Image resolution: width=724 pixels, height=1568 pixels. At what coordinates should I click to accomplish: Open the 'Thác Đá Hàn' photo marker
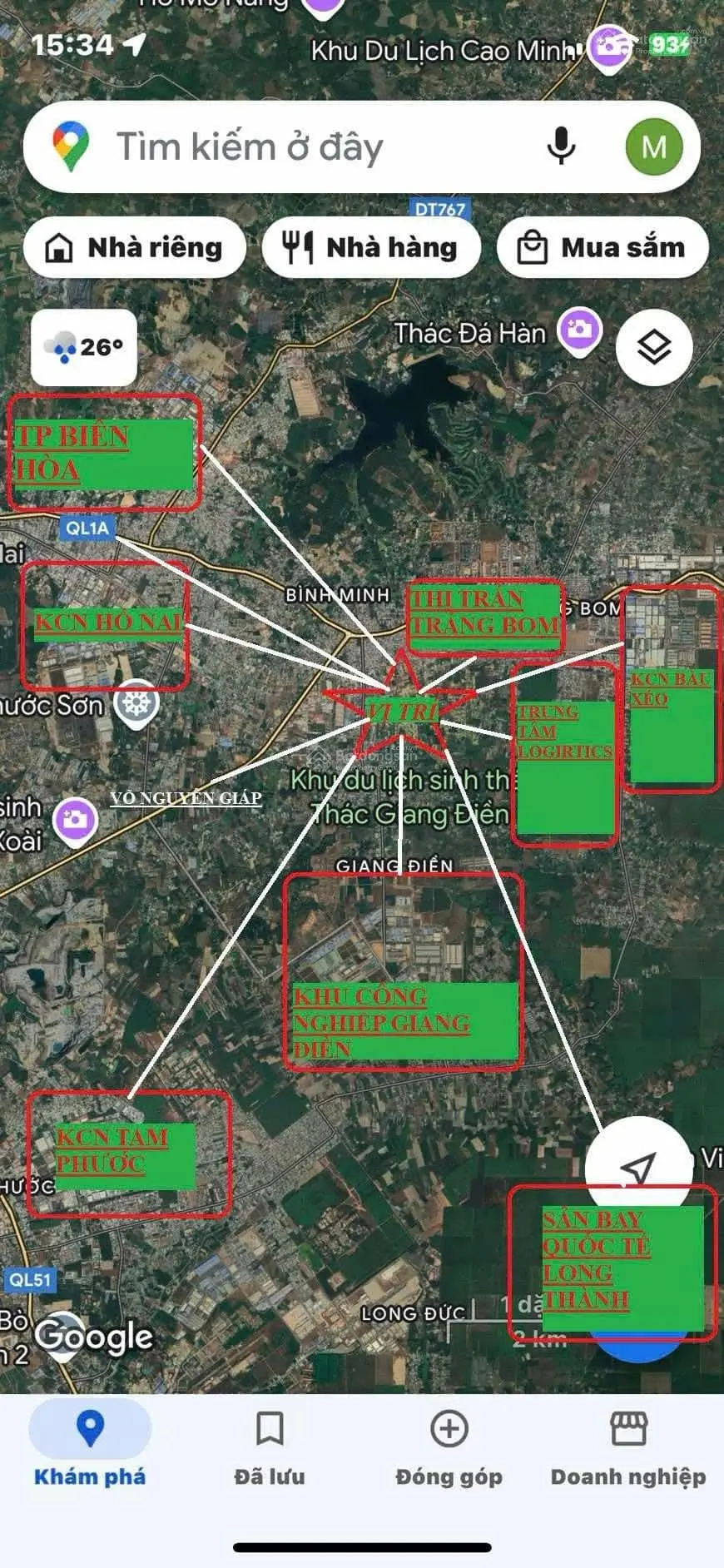tap(580, 330)
